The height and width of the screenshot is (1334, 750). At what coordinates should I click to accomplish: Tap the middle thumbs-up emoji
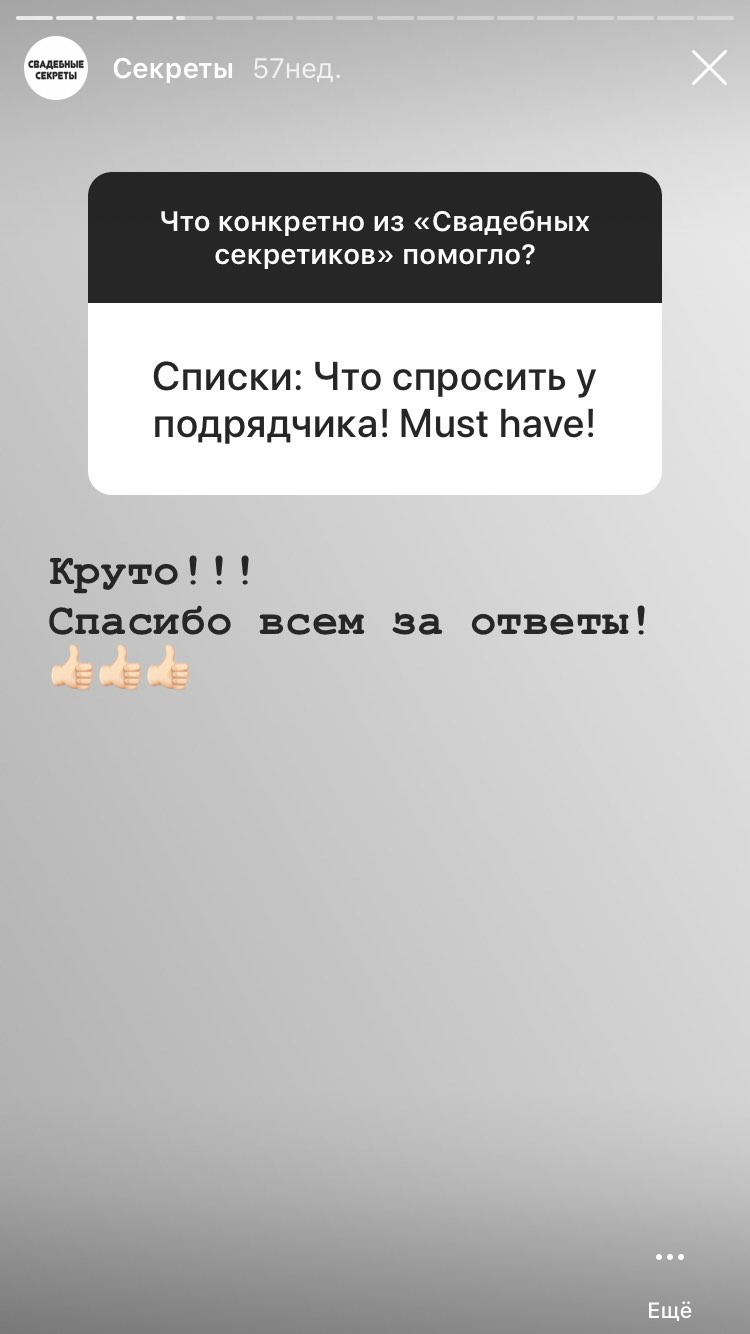click(120, 668)
